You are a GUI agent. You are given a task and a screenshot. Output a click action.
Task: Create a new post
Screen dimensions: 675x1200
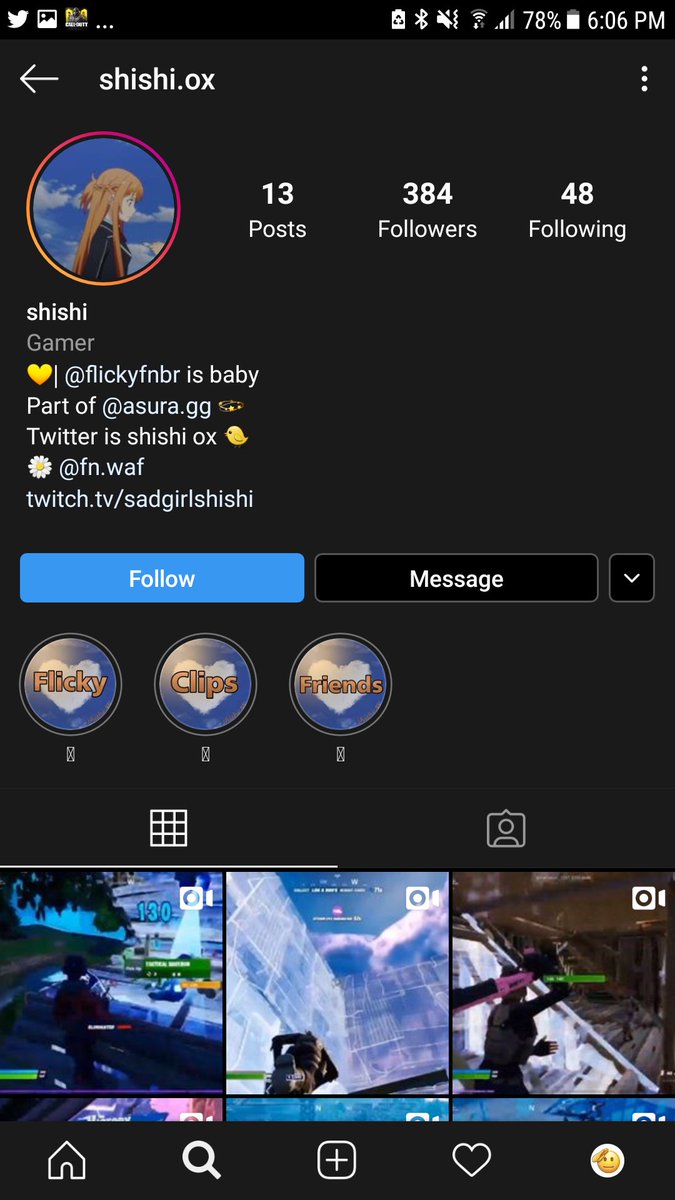tap(337, 1160)
